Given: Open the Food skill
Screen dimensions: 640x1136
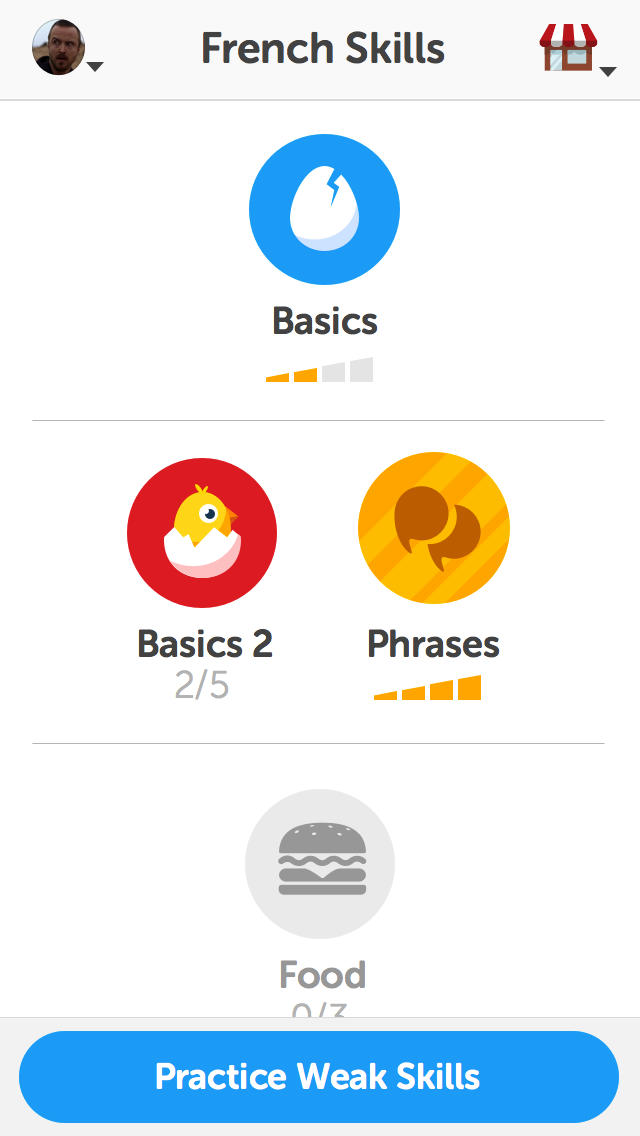Looking at the screenshot, I should 320,864.
